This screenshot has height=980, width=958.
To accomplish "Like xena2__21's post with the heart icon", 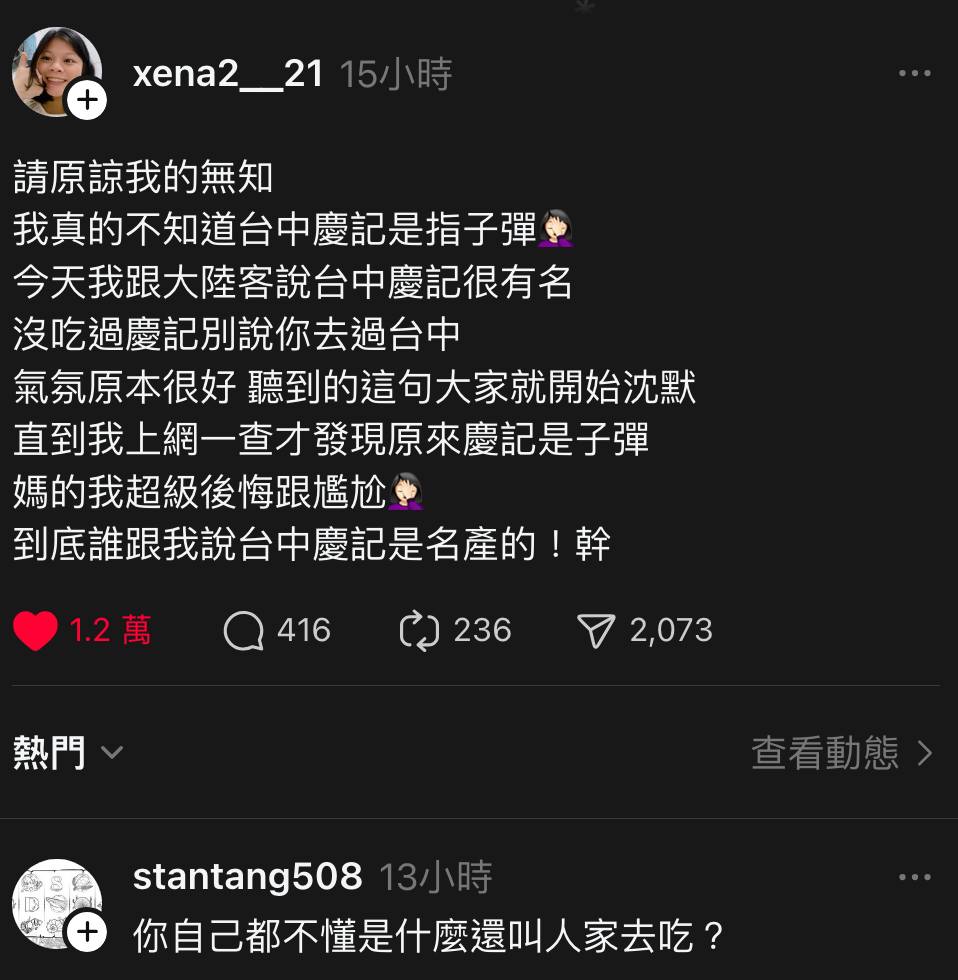I will (36, 631).
